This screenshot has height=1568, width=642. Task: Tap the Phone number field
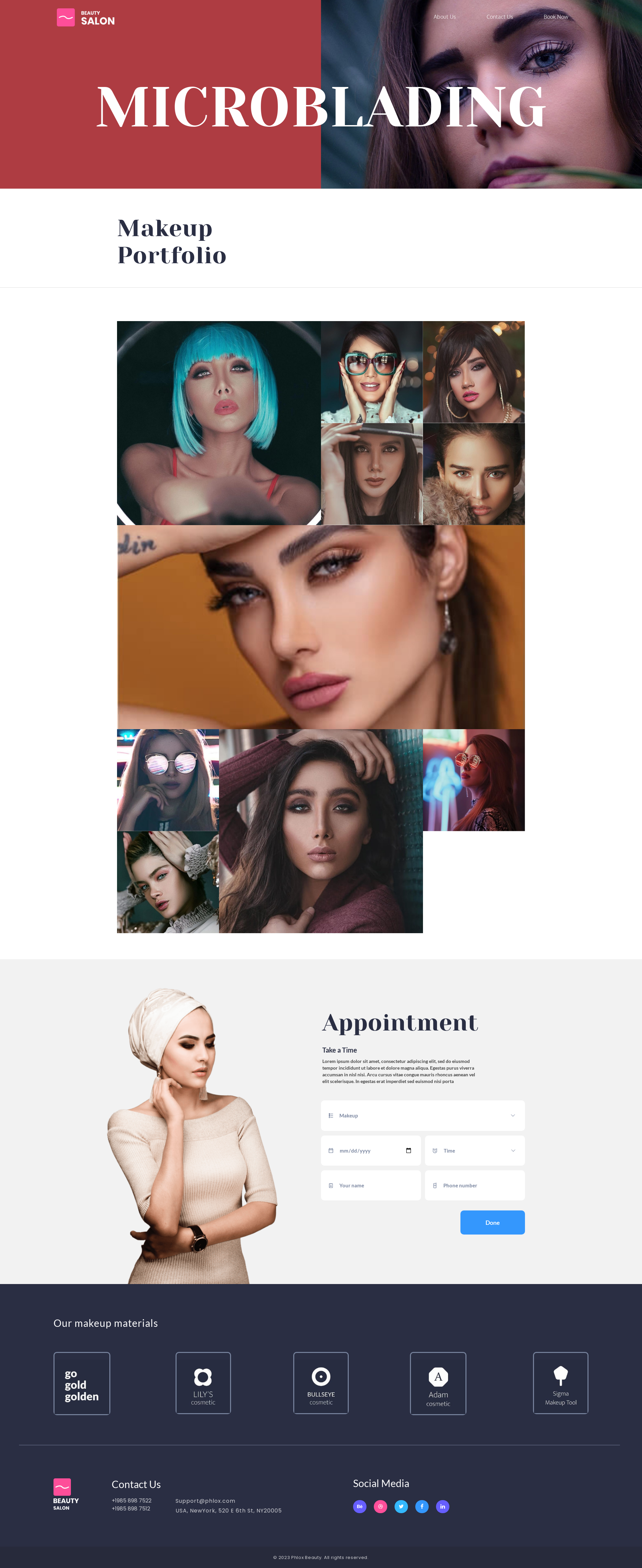pos(475,1185)
